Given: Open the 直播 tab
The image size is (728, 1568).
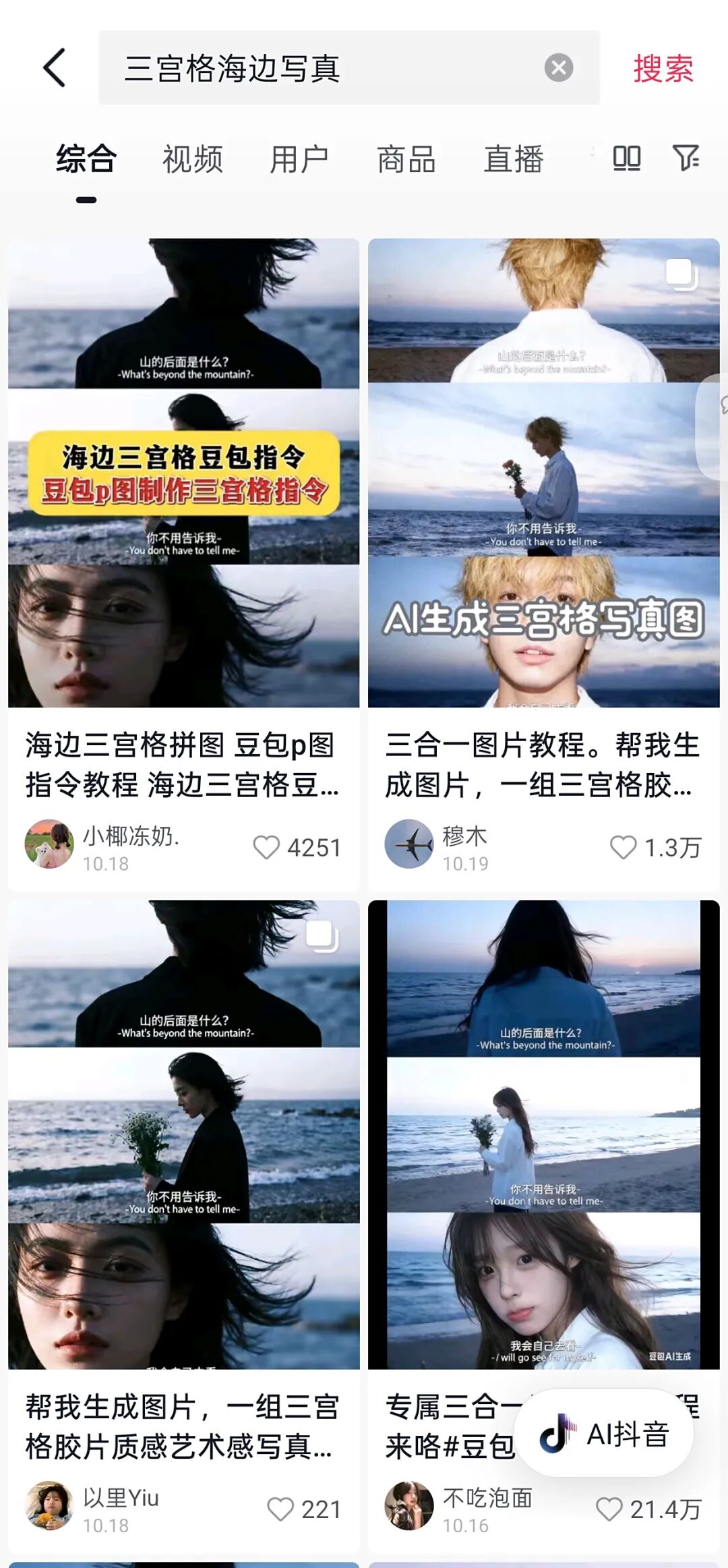Looking at the screenshot, I should pyautogui.click(x=514, y=160).
